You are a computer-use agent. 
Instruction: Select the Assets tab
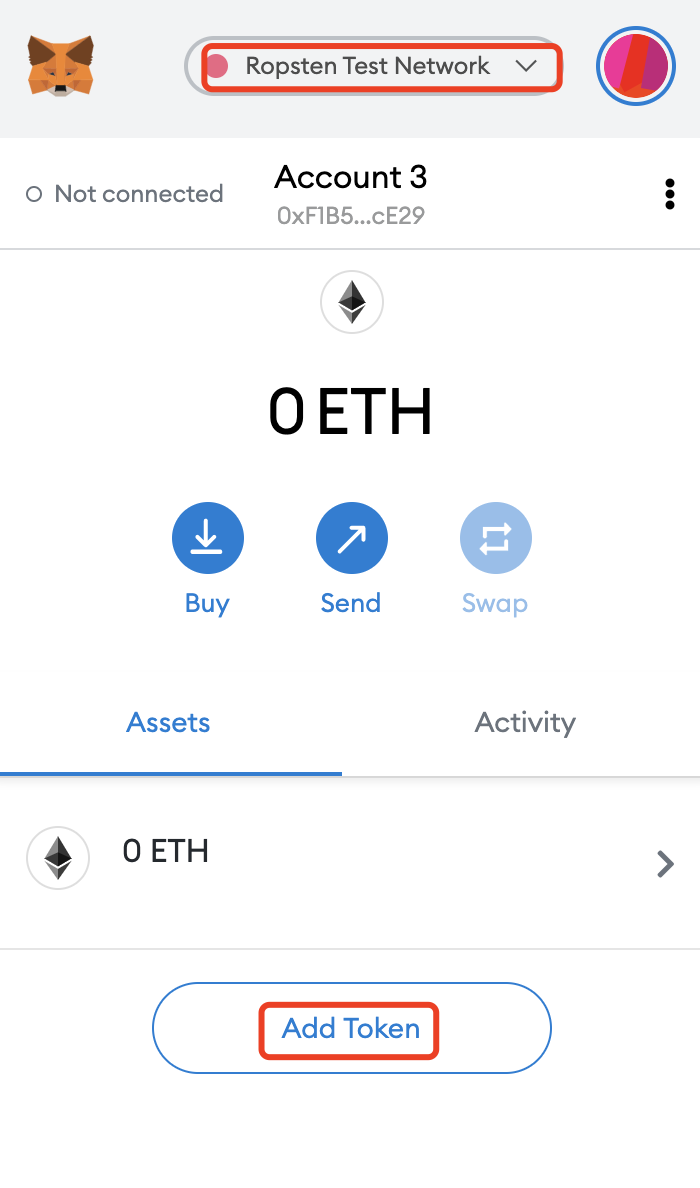pos(168,723)
